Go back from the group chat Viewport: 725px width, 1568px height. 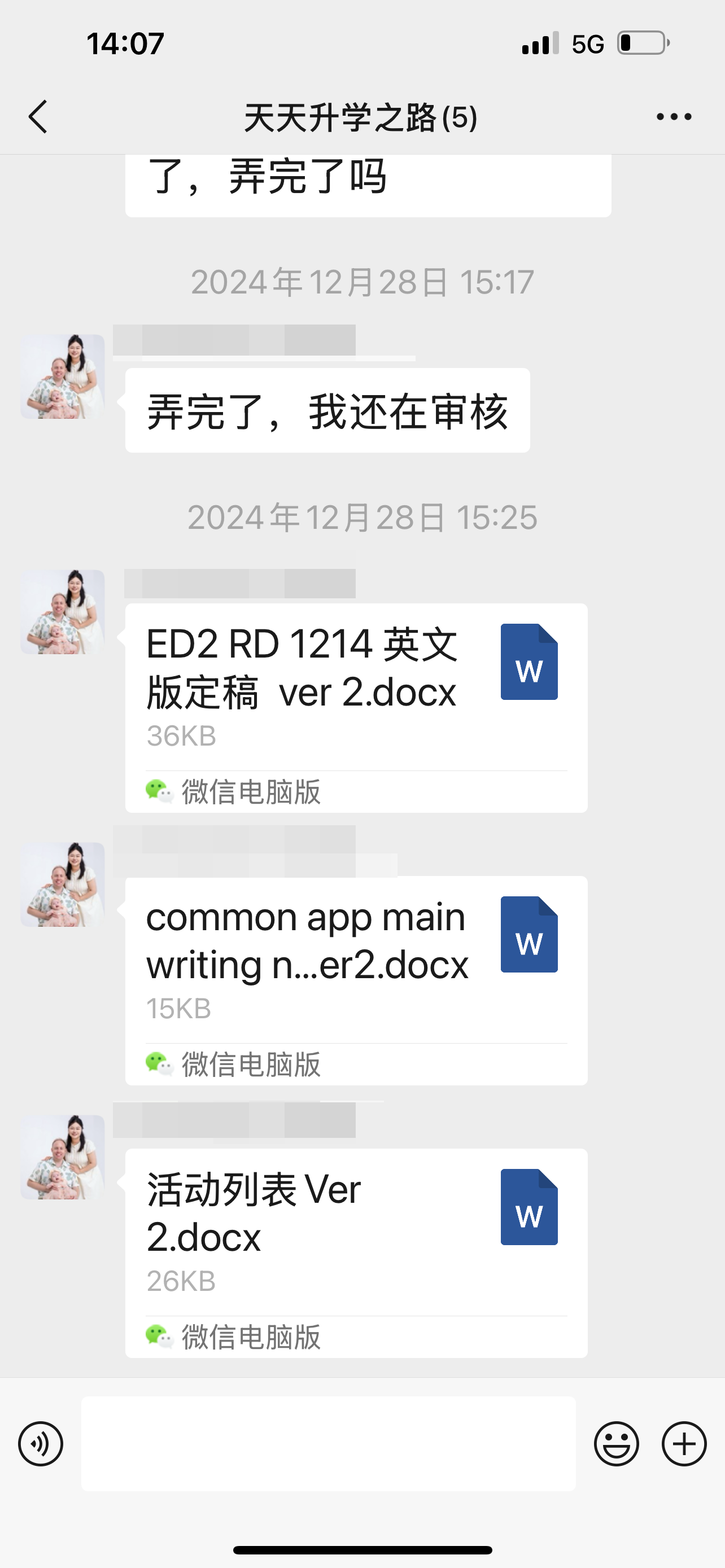point(38,116)
